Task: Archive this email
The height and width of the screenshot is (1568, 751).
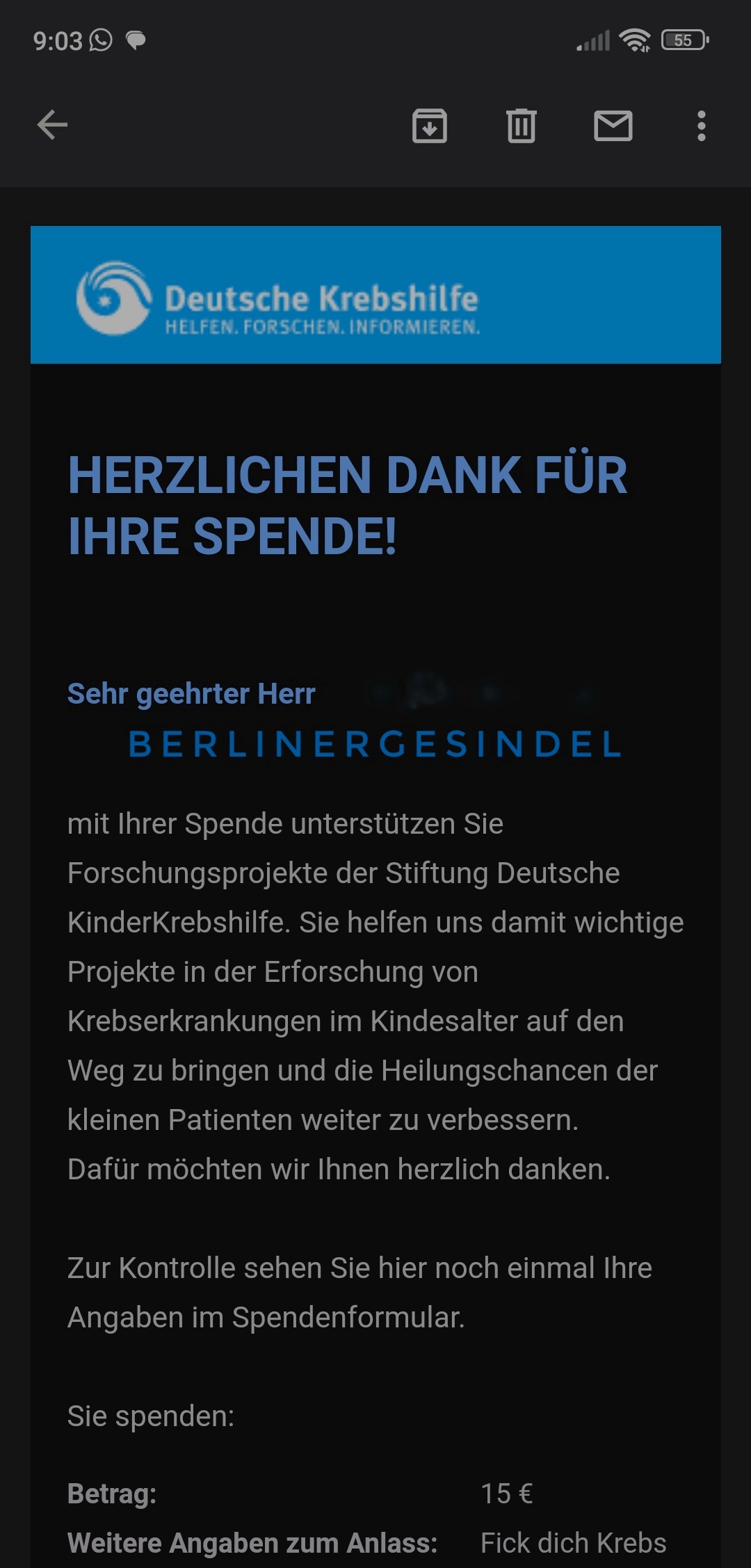Action: pyautogui.click(x=429, y=126)
